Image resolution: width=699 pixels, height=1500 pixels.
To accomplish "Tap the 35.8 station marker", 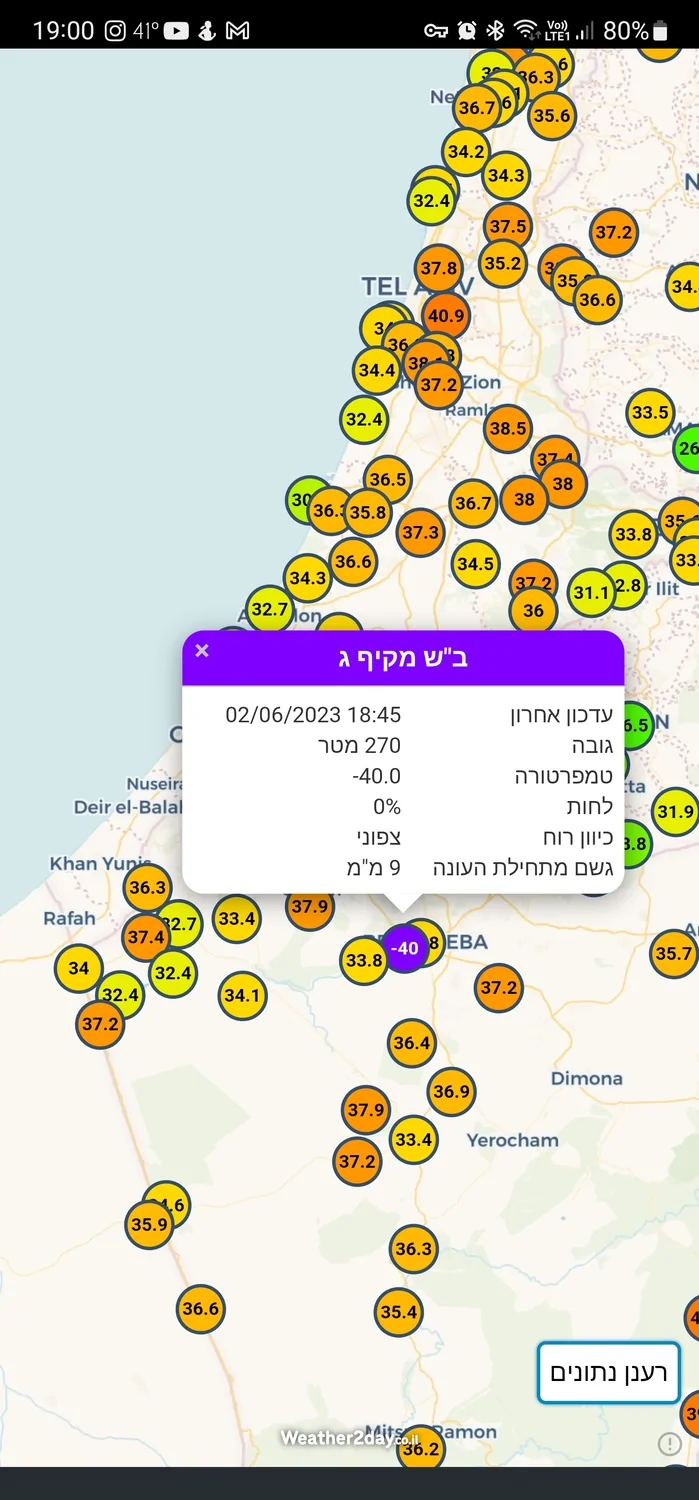I will 368,512.
